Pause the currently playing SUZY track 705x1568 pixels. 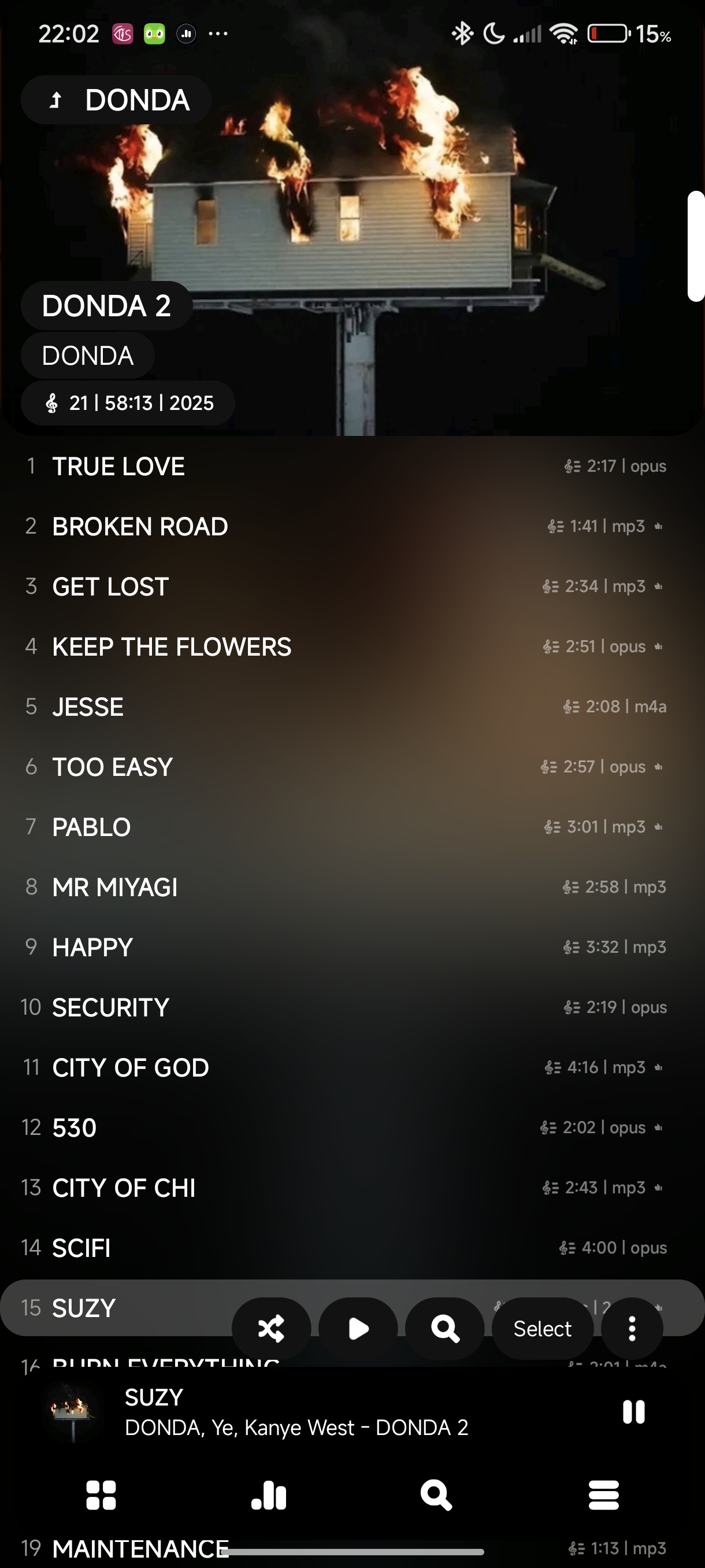click(633, 1411)
